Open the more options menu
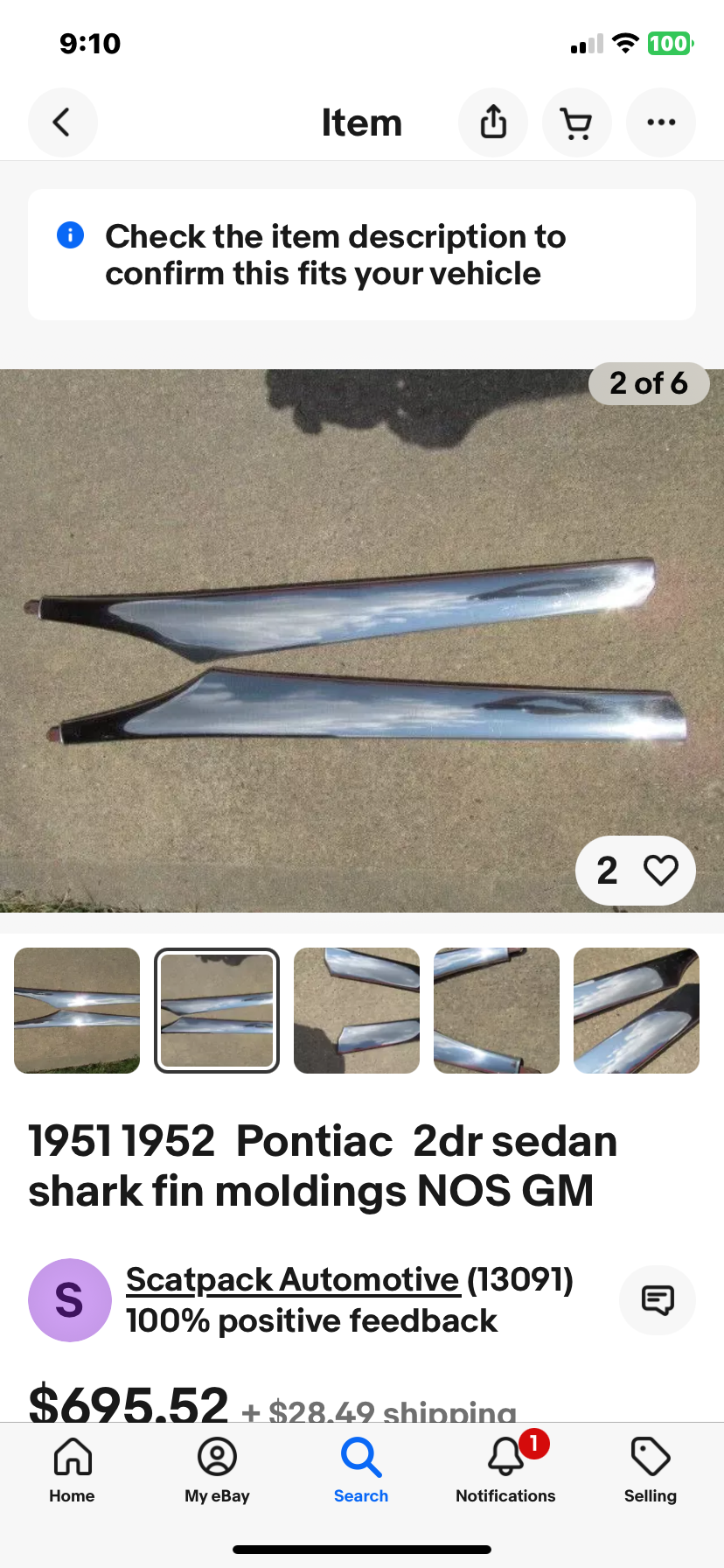The width and height of the screenshot is (724, 1568). 661,122
